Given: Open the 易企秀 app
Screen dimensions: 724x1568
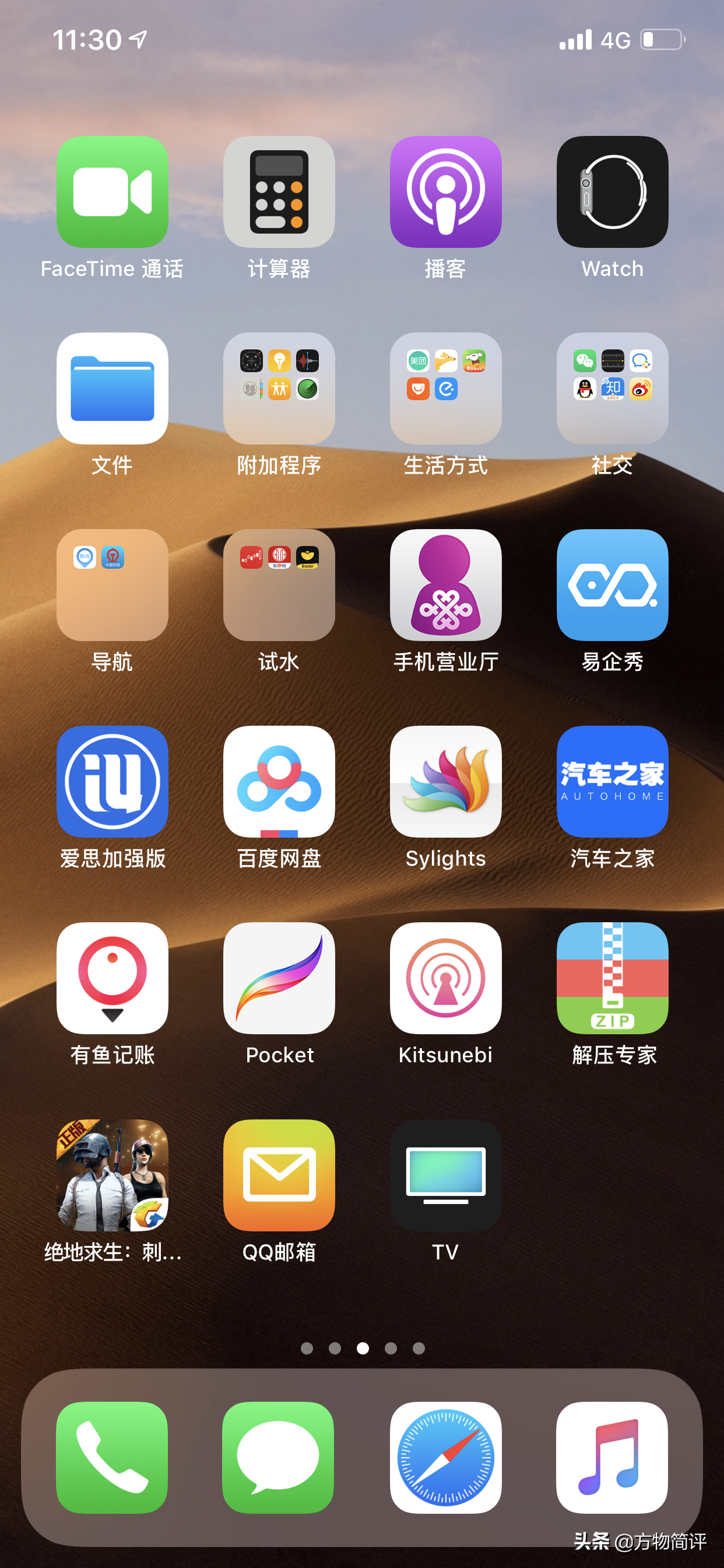Looking at the screenshot, I should 612,585.
